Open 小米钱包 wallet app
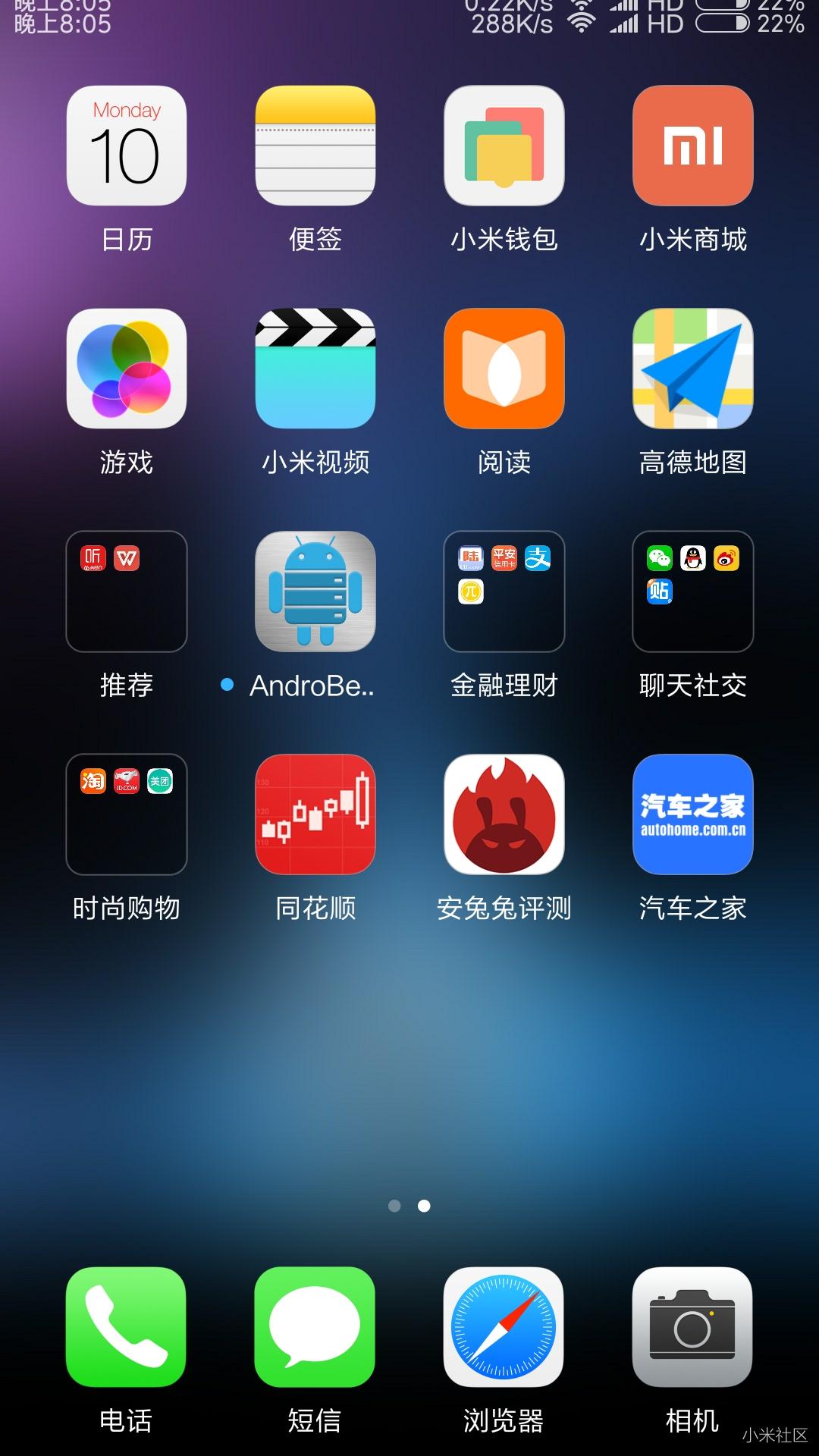Screen dimensions: 819x1456 pyautogui.click(x=504, y=146)
